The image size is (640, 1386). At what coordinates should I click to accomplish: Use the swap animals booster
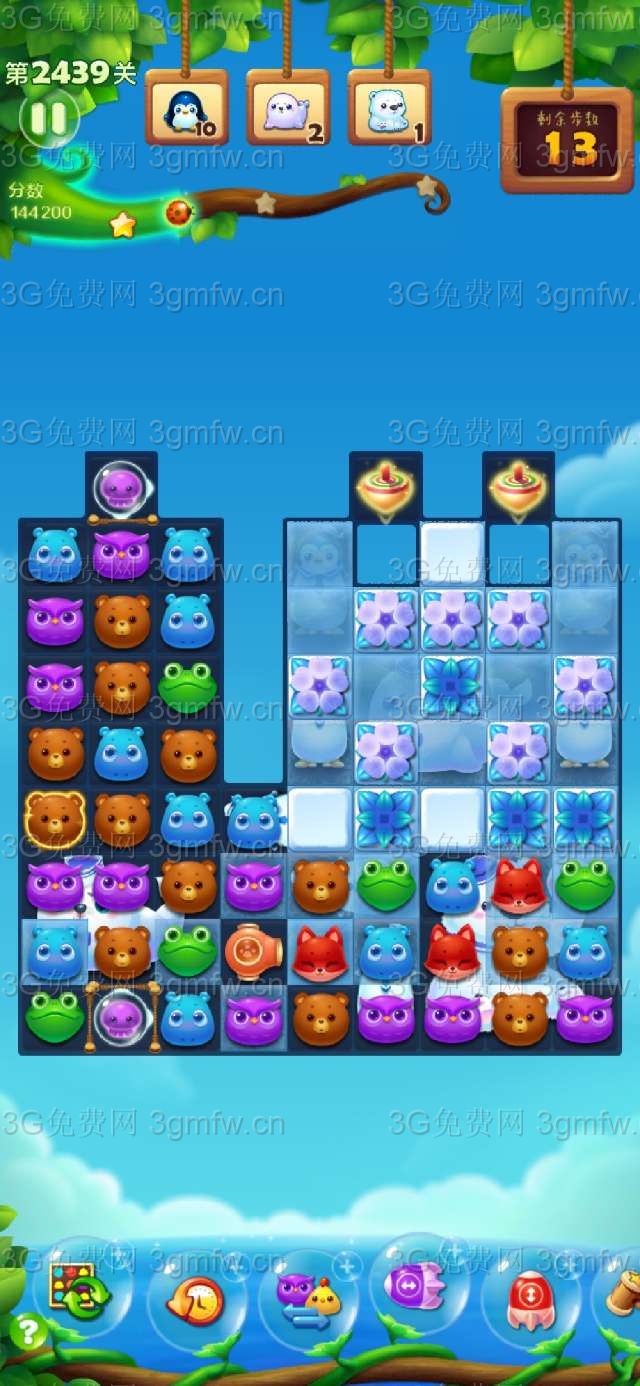point(307,1298)
